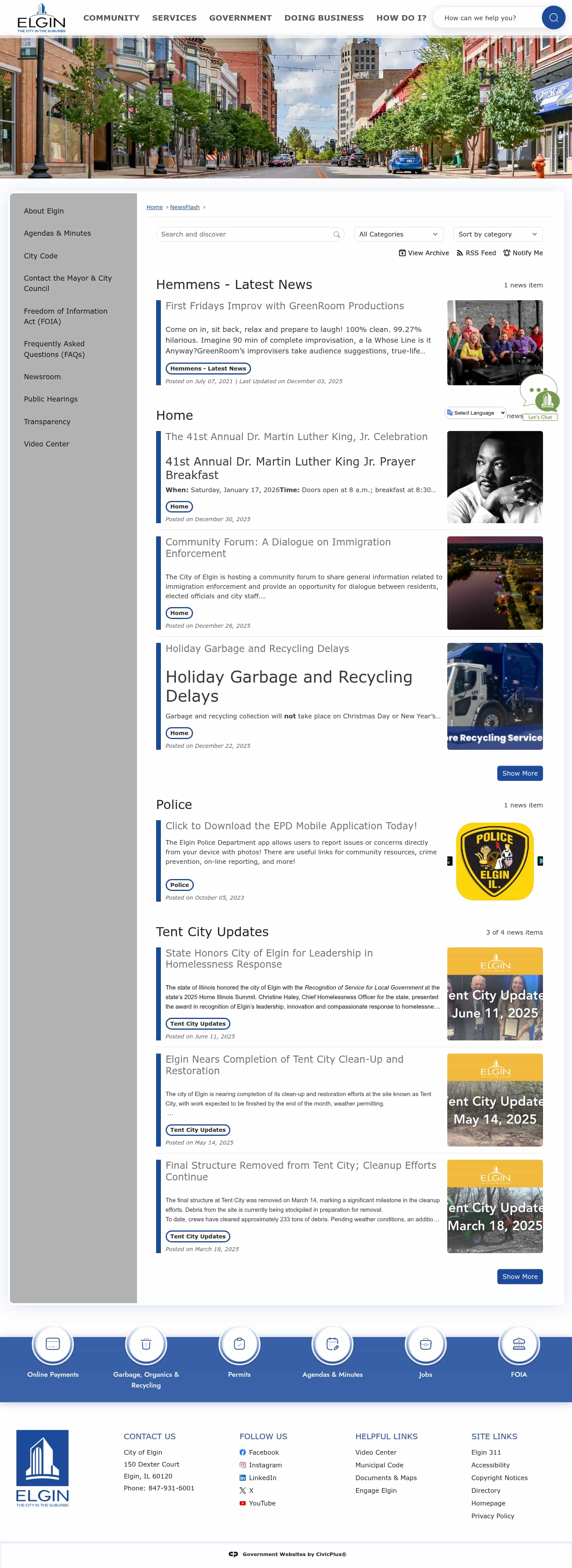Open the All Categories dropdown

tap(398, 234)
